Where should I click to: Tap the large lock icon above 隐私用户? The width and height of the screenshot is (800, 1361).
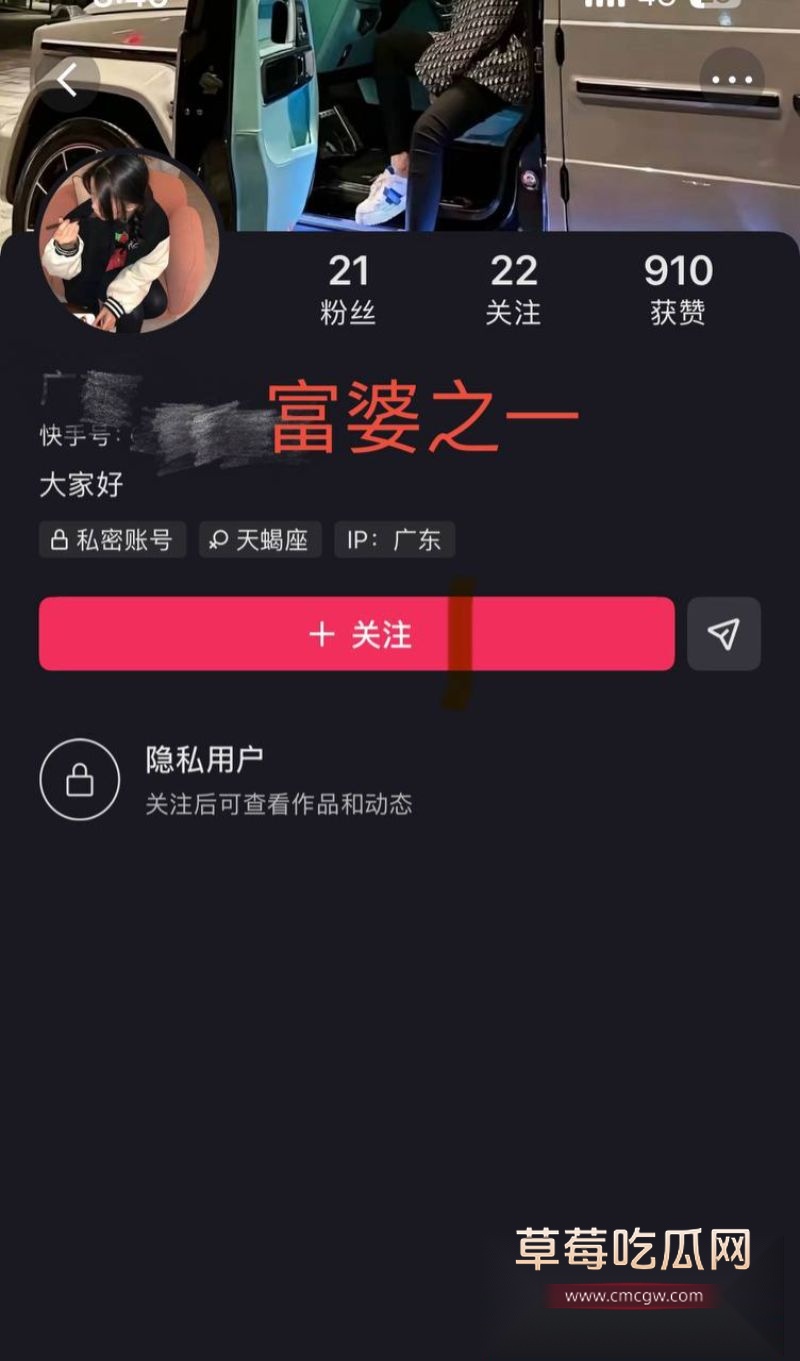tap(79, 779)
